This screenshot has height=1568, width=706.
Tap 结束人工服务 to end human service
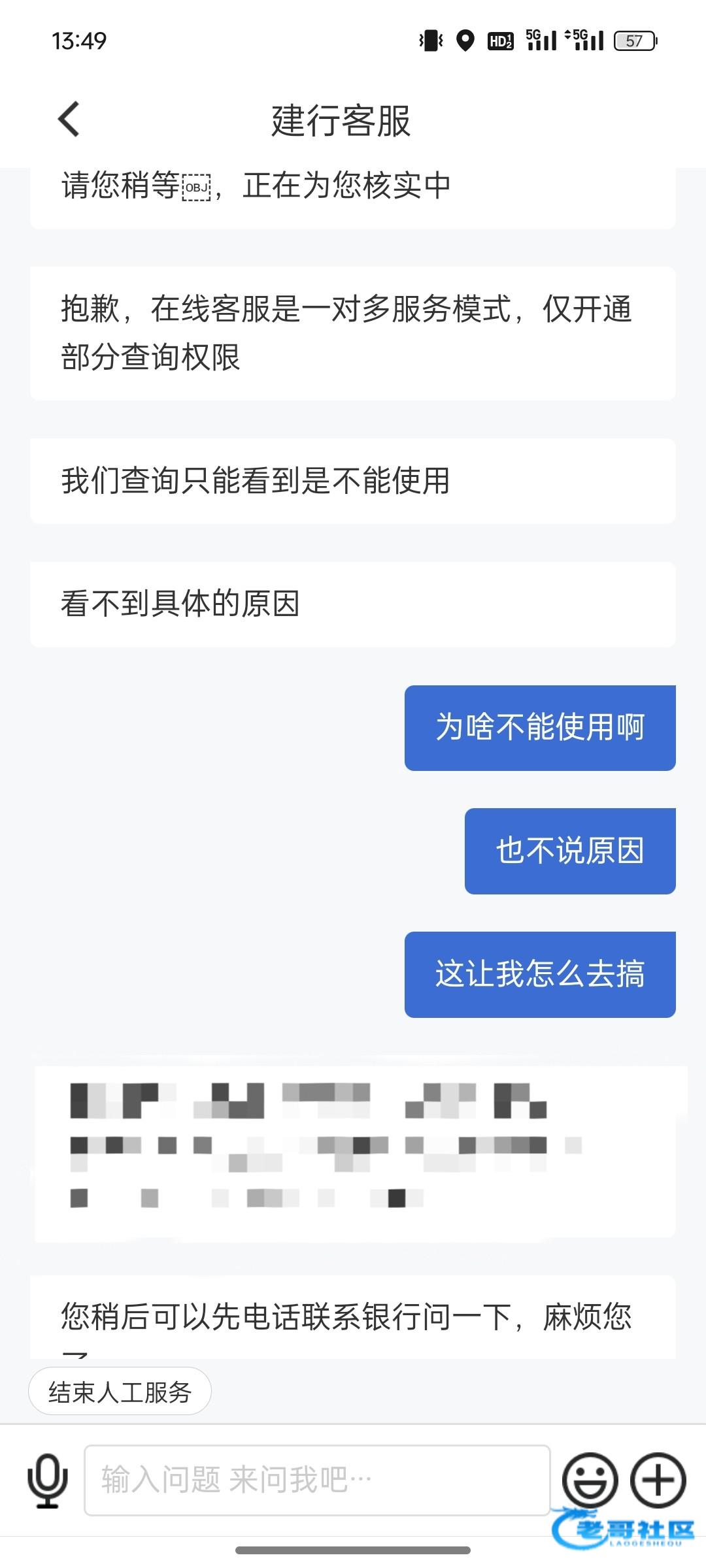(x=120, y=1392)
